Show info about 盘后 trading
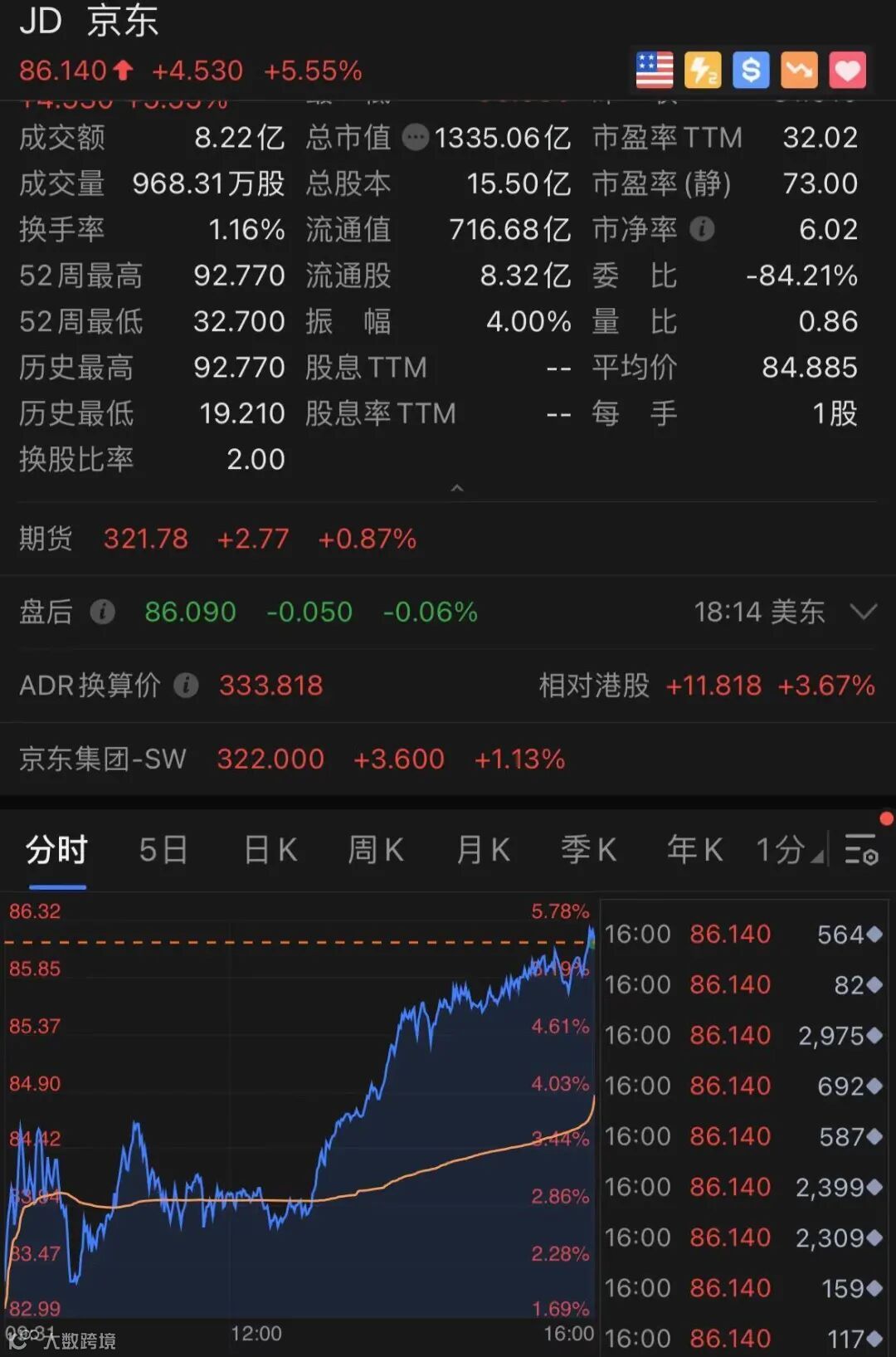The width and height of the screenshot is (896, 1357). coord(102,613)
